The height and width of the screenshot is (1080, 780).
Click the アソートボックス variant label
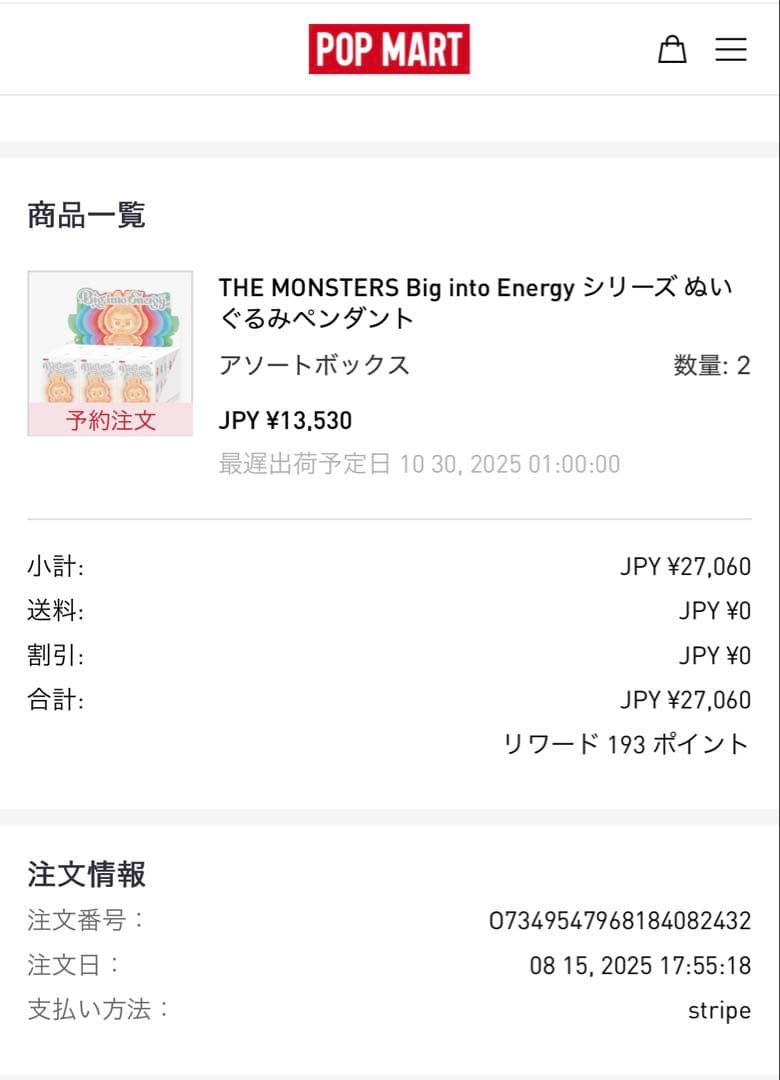point(313,365)
